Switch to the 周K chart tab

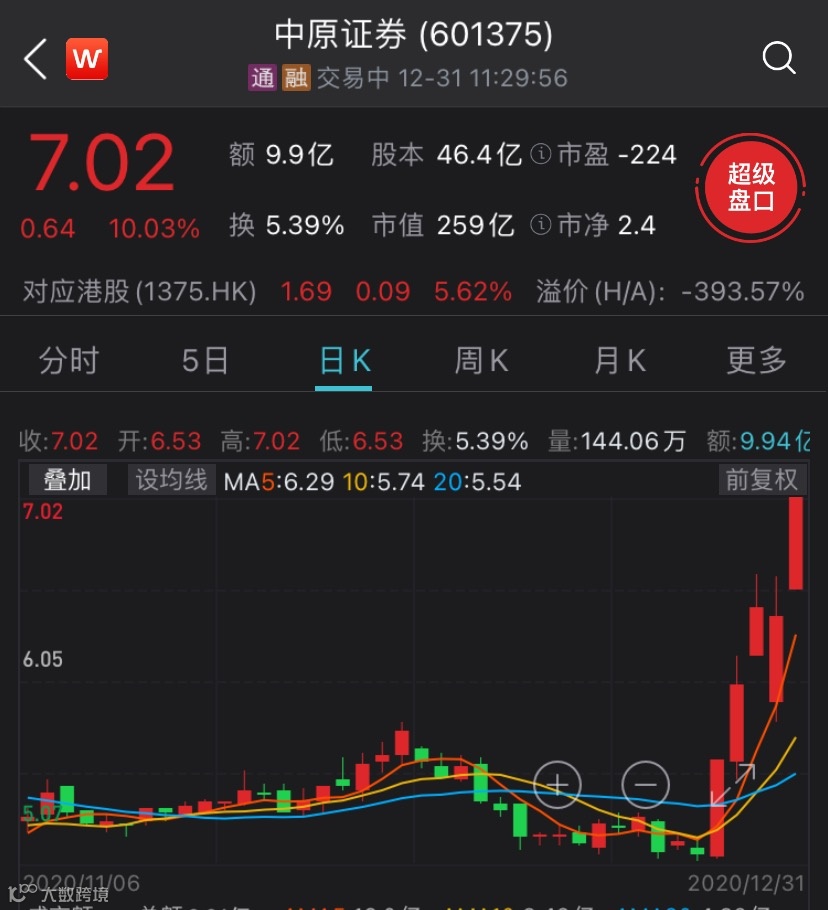481,360
